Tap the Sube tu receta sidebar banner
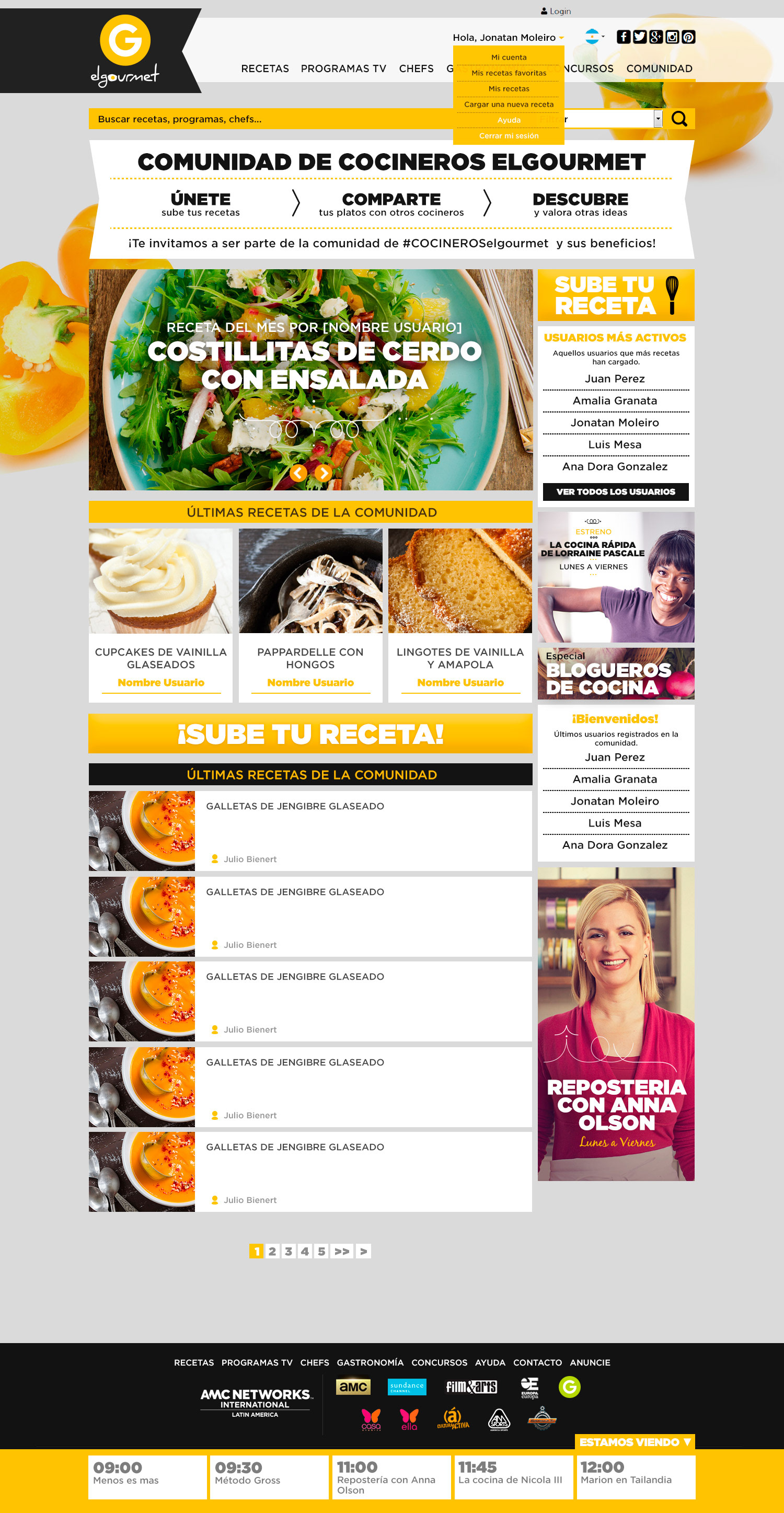Screen dimensions: 784x1513 tap(616, 295)
